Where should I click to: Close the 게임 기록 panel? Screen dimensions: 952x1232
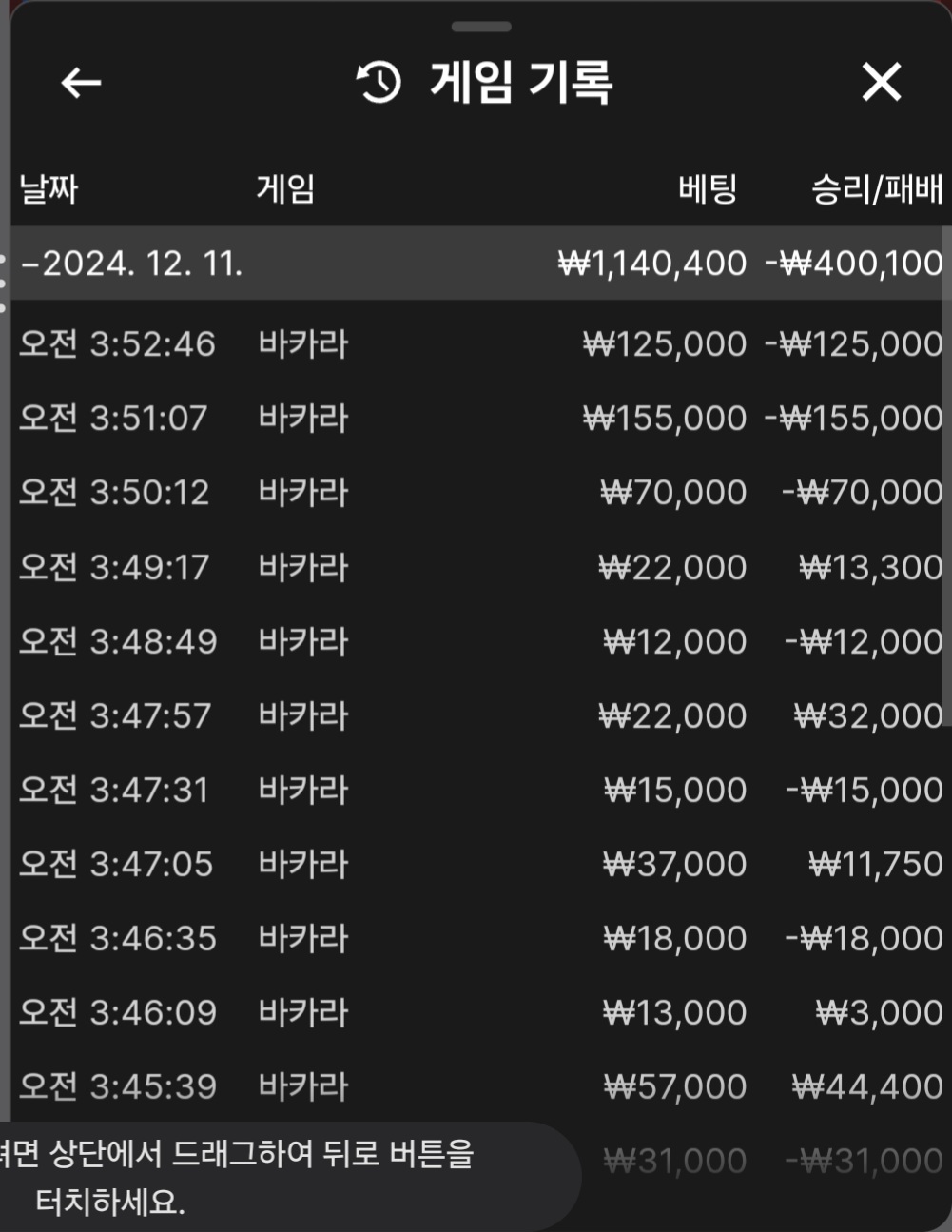tap(881, 83)
